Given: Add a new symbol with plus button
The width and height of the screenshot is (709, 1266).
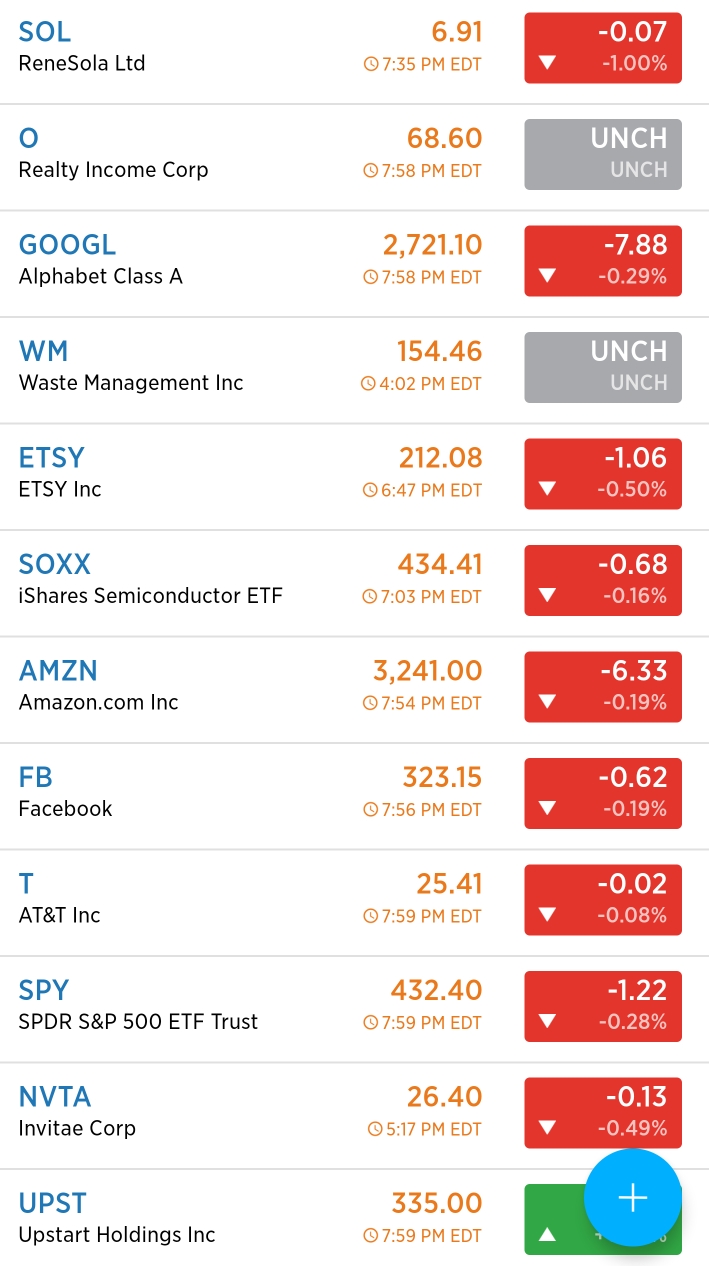Looking at the screenshot, I should click(x=632, y=1197).
